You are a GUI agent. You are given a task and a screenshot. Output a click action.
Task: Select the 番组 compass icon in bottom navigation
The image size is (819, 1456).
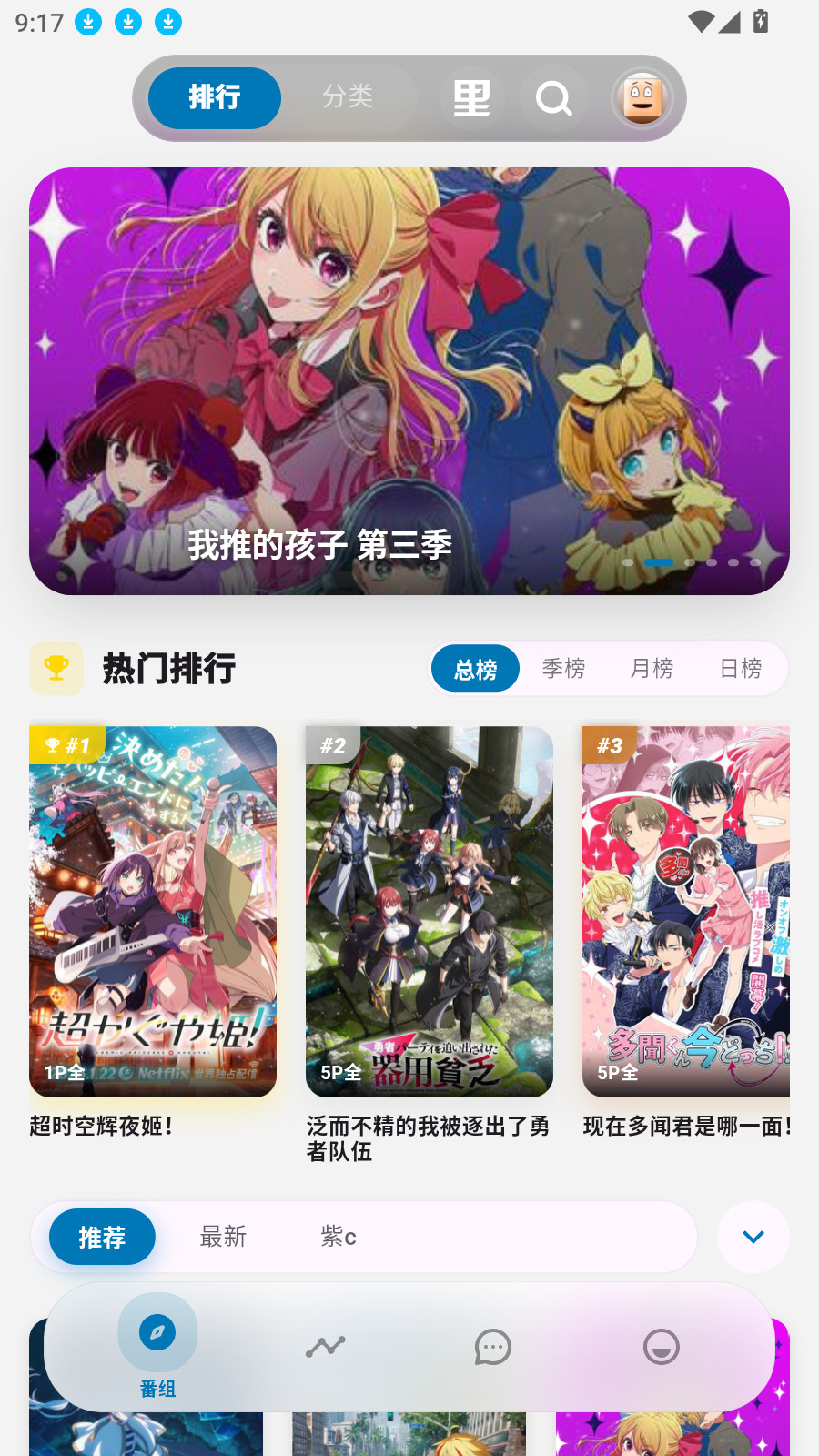157,1331
